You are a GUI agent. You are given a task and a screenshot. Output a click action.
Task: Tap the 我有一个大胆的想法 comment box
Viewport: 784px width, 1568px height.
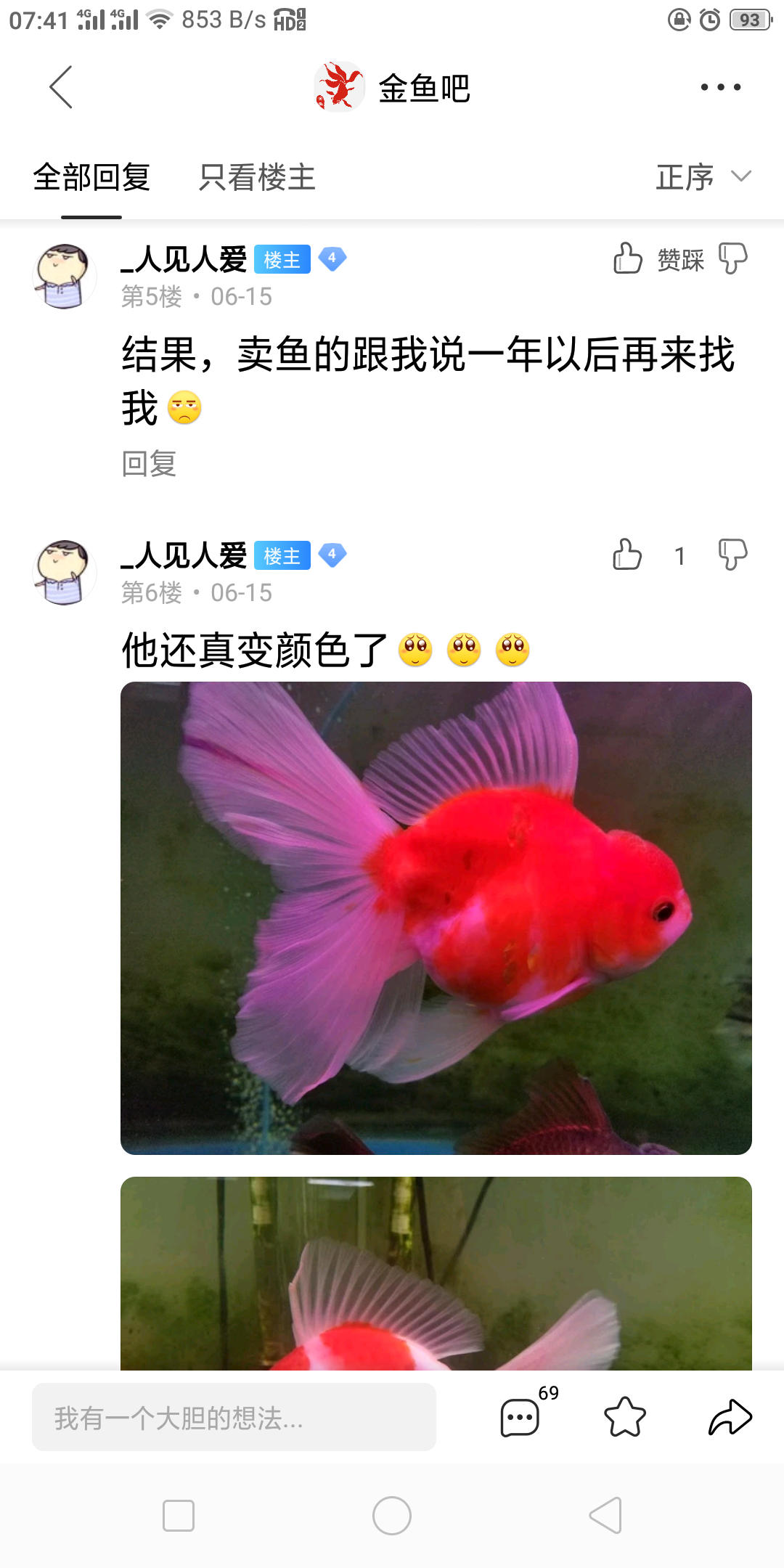tap(234, 1417)
